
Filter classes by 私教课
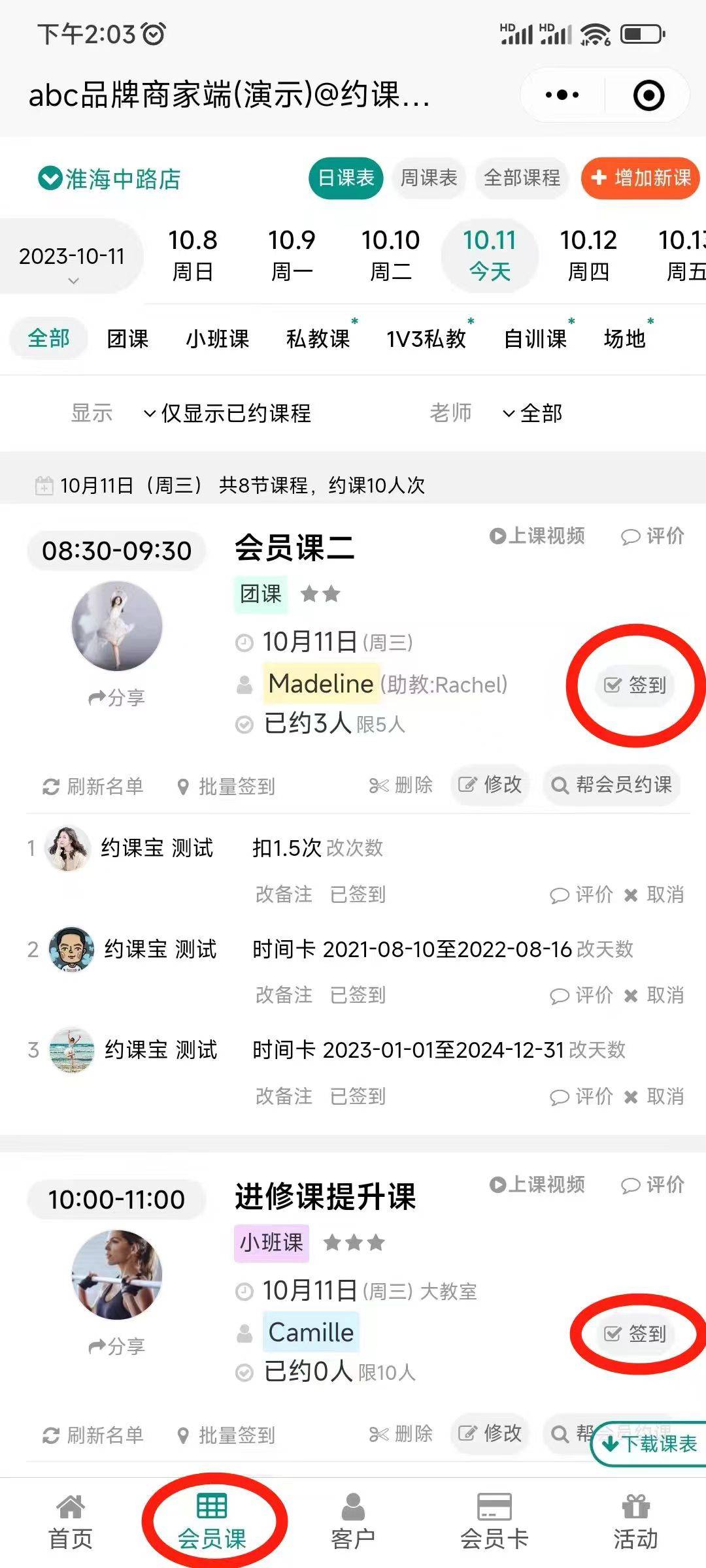[x=318, y=338]
